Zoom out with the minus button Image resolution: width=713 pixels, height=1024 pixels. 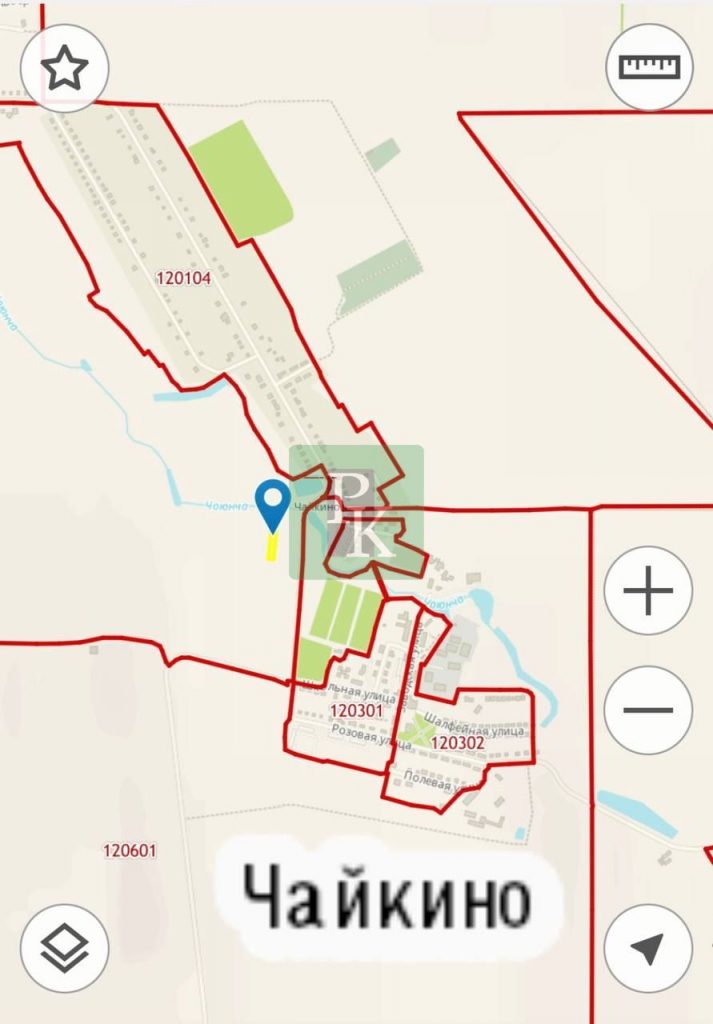[648, 709]
